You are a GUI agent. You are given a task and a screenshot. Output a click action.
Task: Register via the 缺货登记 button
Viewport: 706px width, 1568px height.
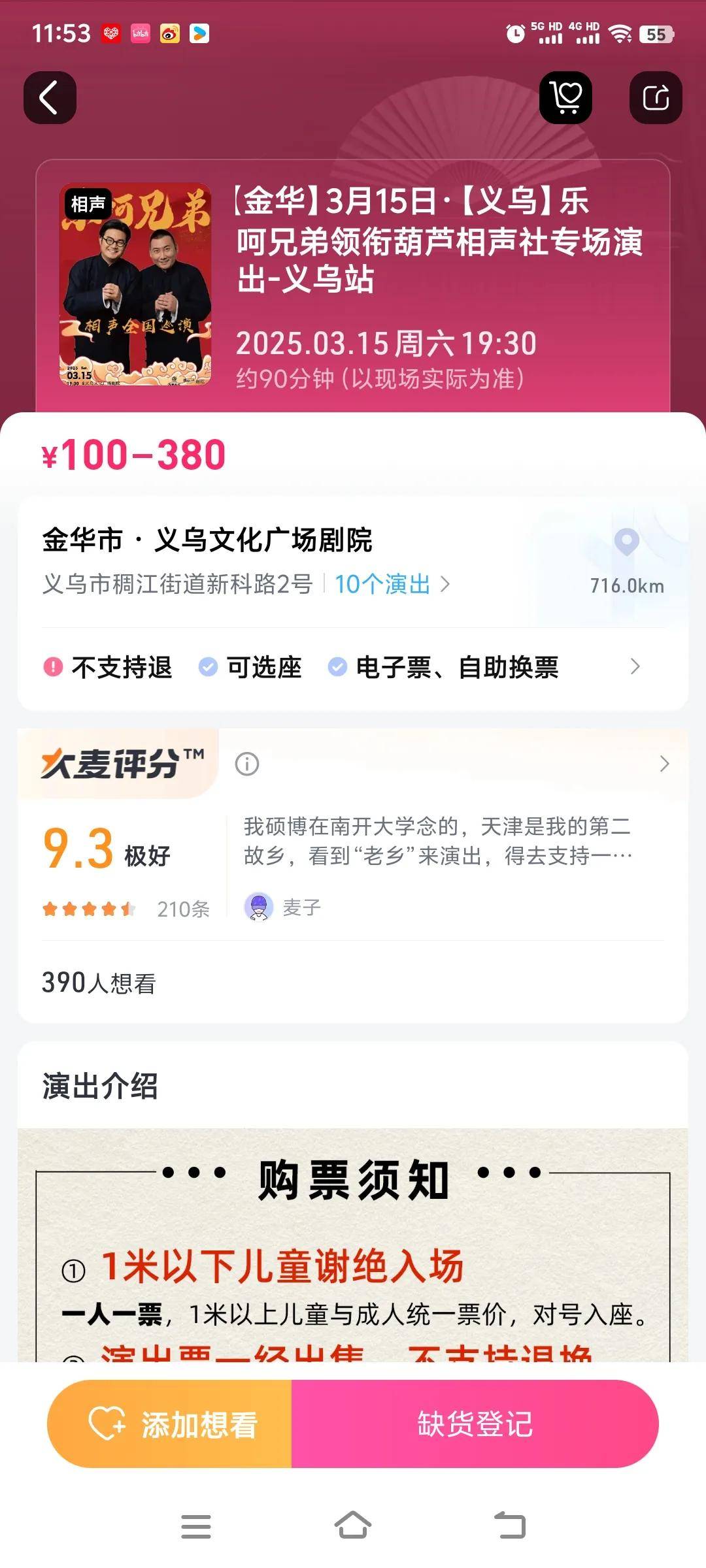pyautogui.click(x=475, y=1424)
